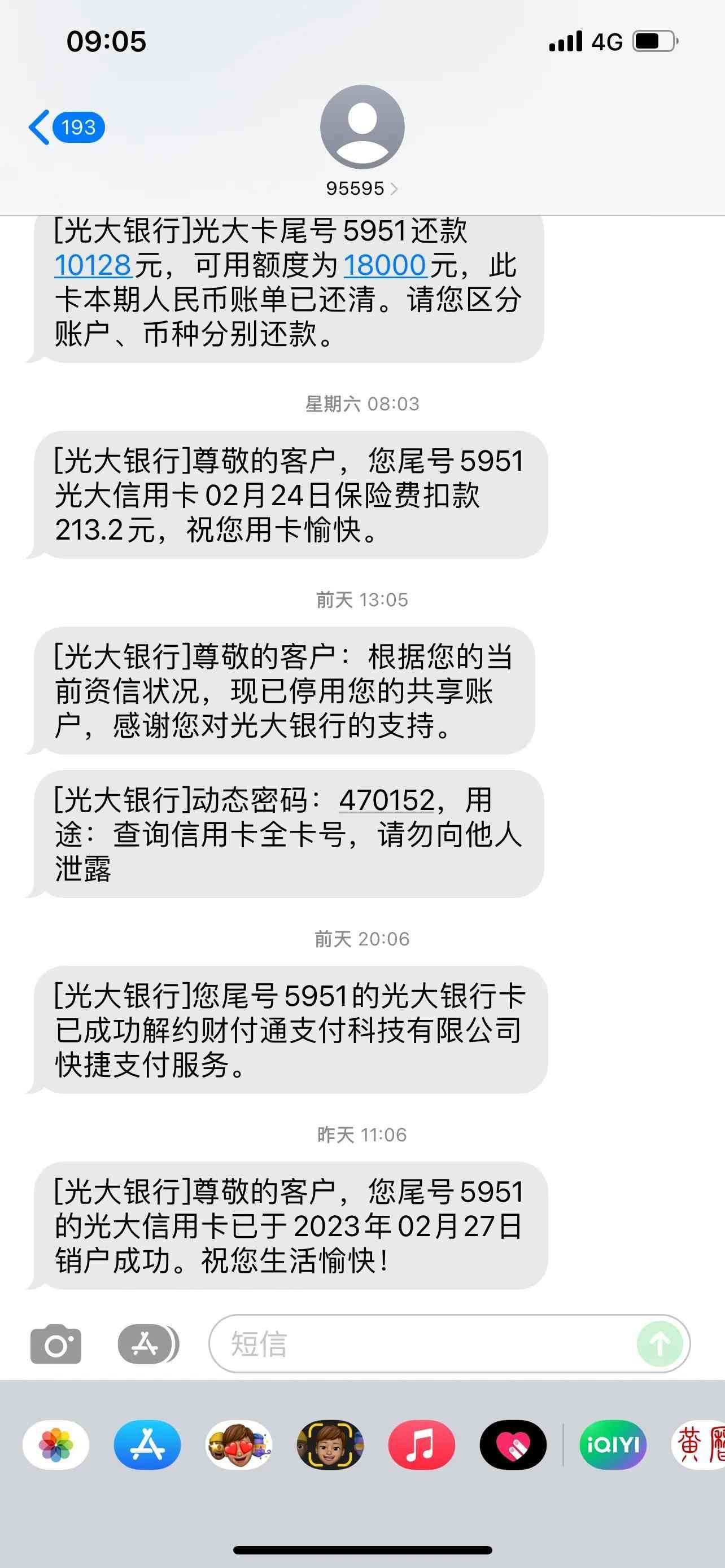The width and height of the screenshot is (725, 1568).
Task: Open the iQIYI iMessage app
Action: point(613,1445)
